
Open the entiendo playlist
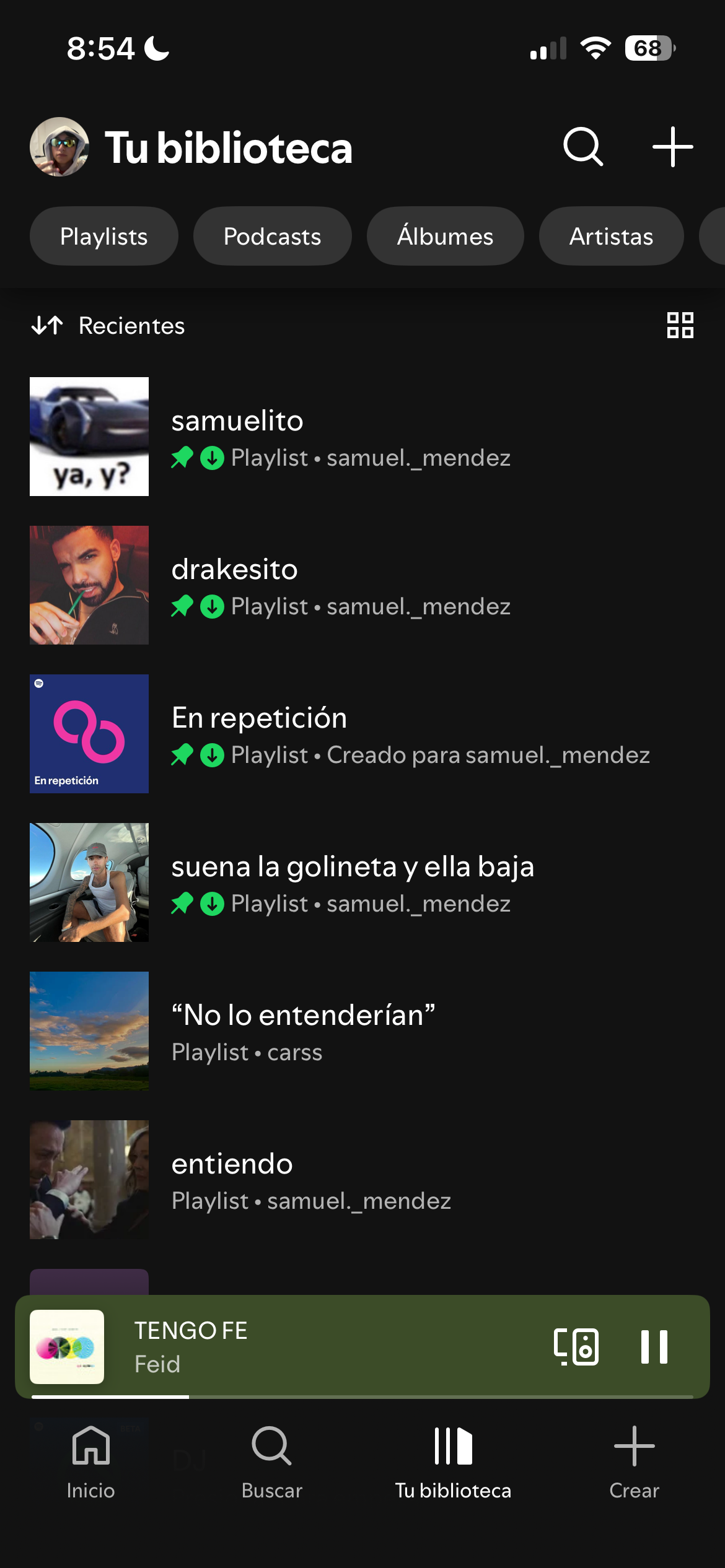click(310, 1180)
